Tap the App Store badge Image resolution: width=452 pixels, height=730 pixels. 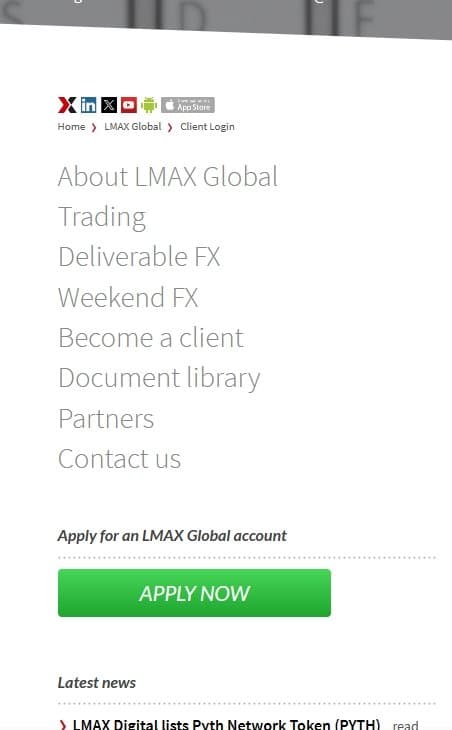coord(188,105)
